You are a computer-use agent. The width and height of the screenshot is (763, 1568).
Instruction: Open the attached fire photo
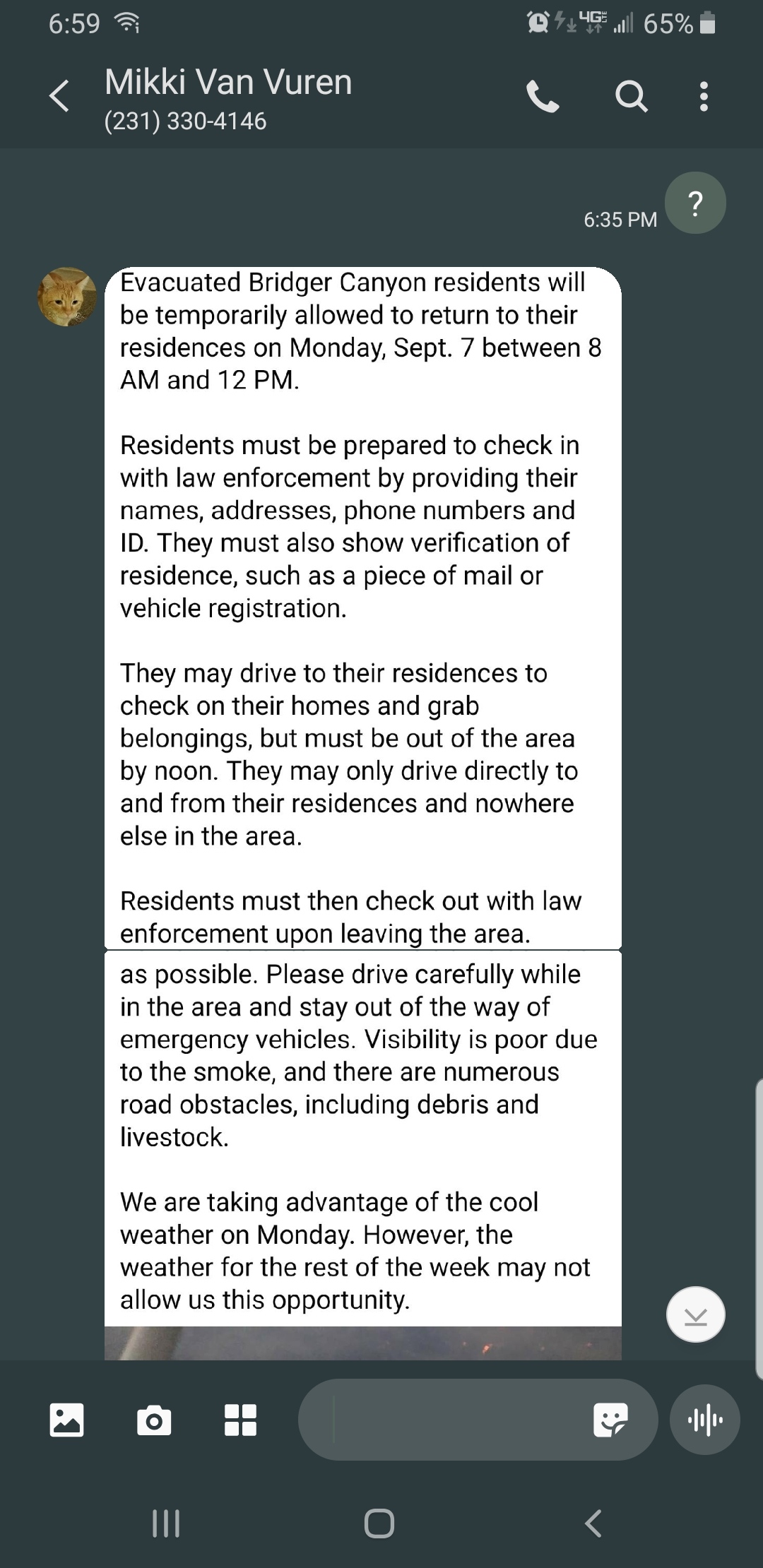[363, 1343]
